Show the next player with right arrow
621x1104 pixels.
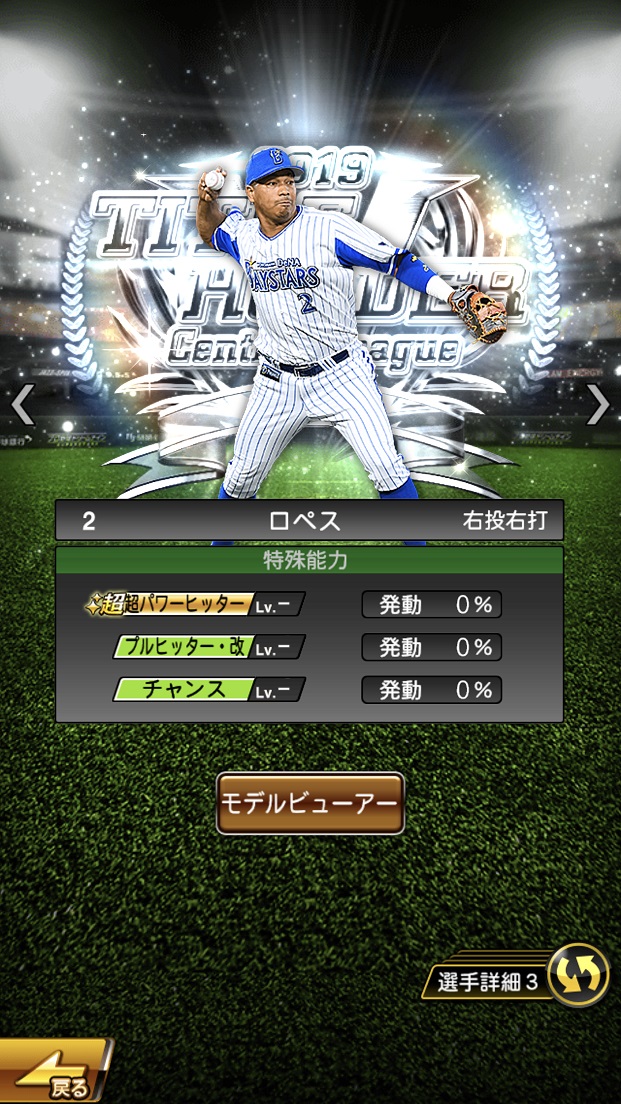tap(598, 403)
